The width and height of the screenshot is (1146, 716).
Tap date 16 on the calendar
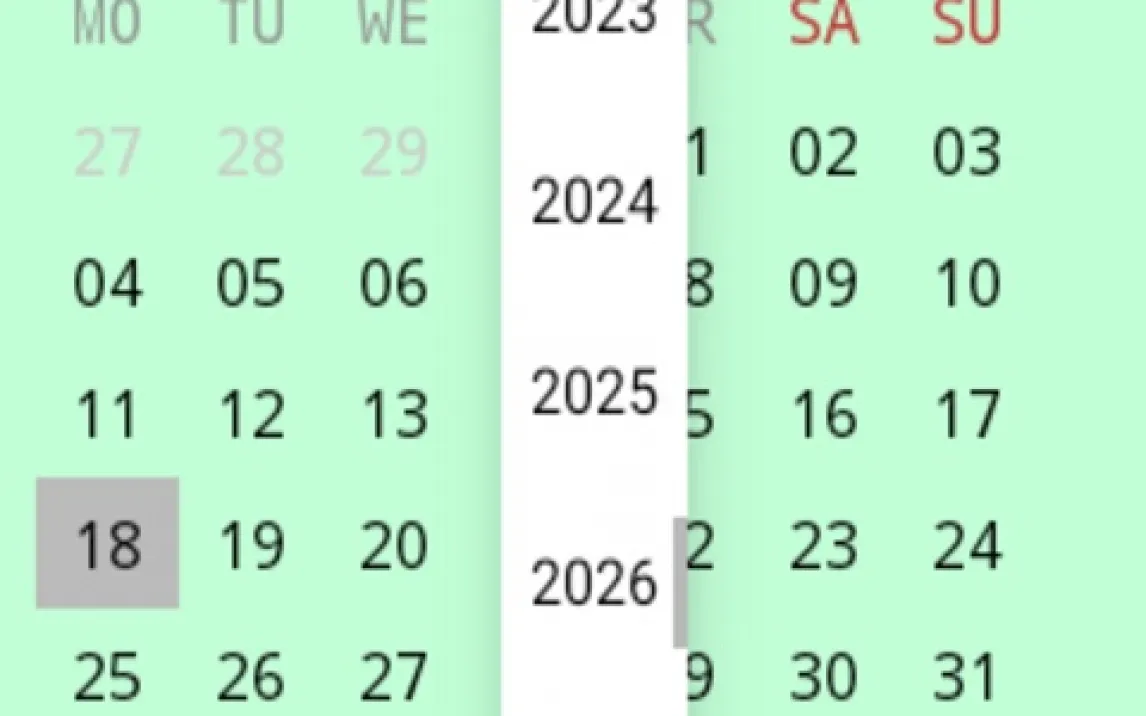[823, 414]
